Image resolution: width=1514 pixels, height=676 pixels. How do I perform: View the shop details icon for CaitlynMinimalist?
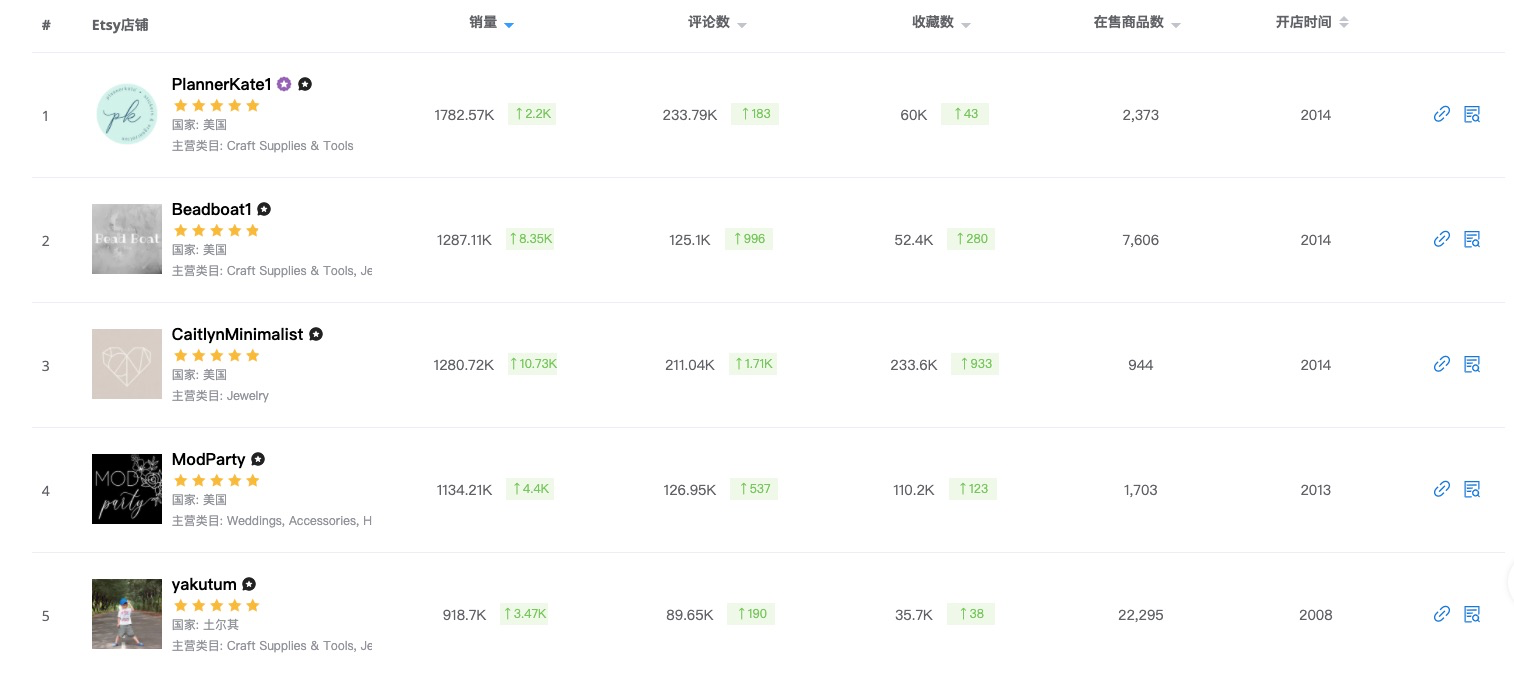1471,364
